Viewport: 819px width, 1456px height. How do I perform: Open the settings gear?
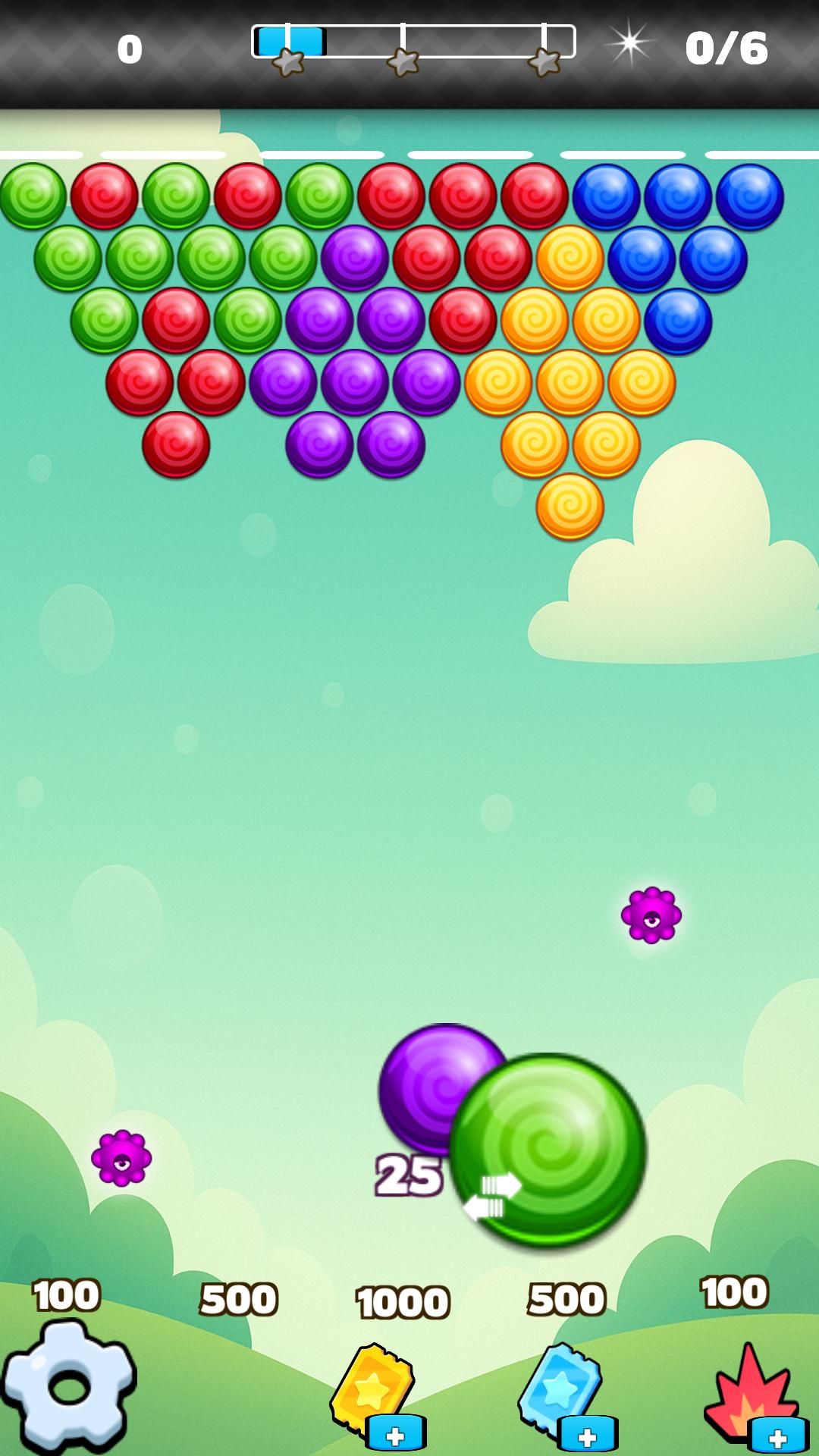pos(68,1386)
